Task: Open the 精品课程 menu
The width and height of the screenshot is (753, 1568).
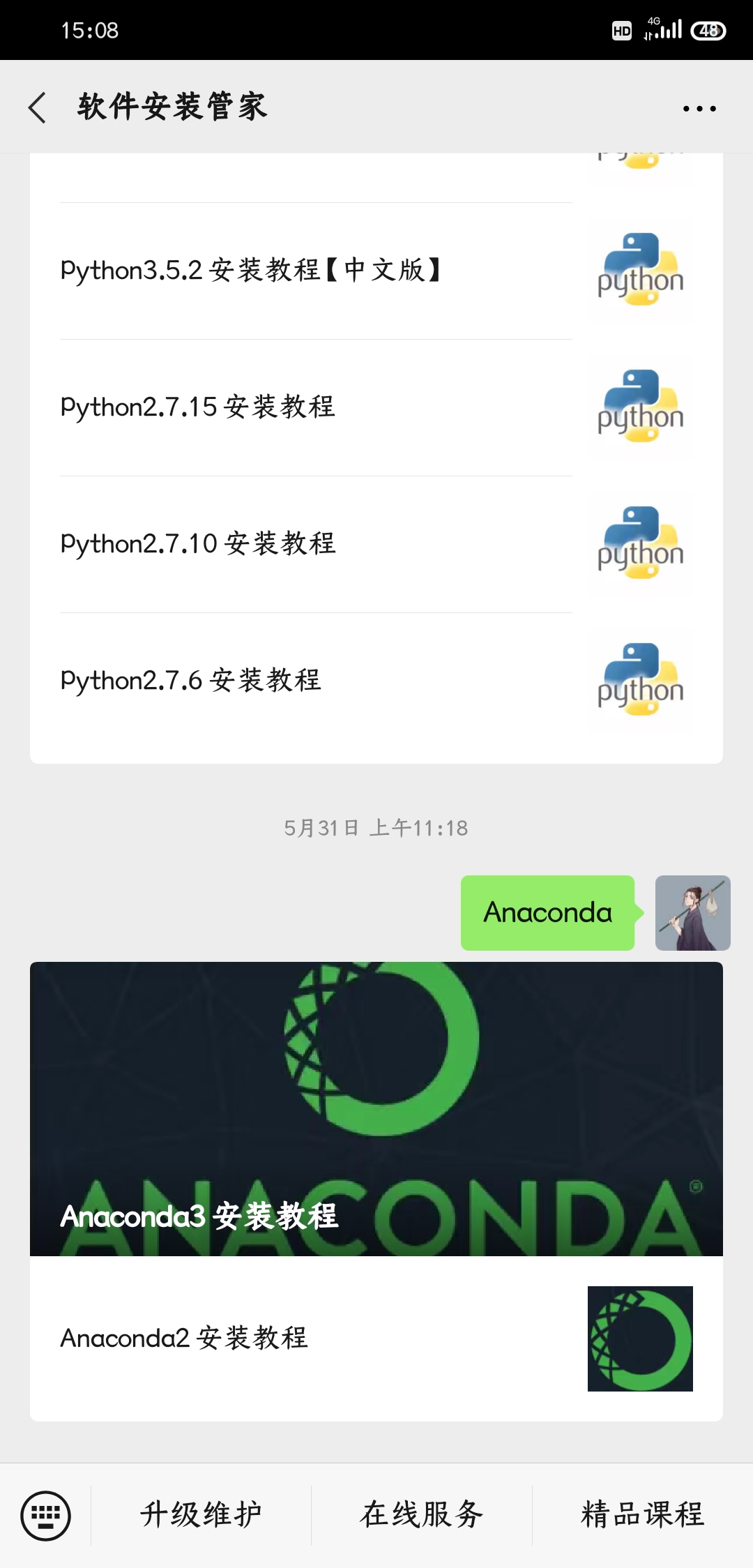Action: [642, 1515]
